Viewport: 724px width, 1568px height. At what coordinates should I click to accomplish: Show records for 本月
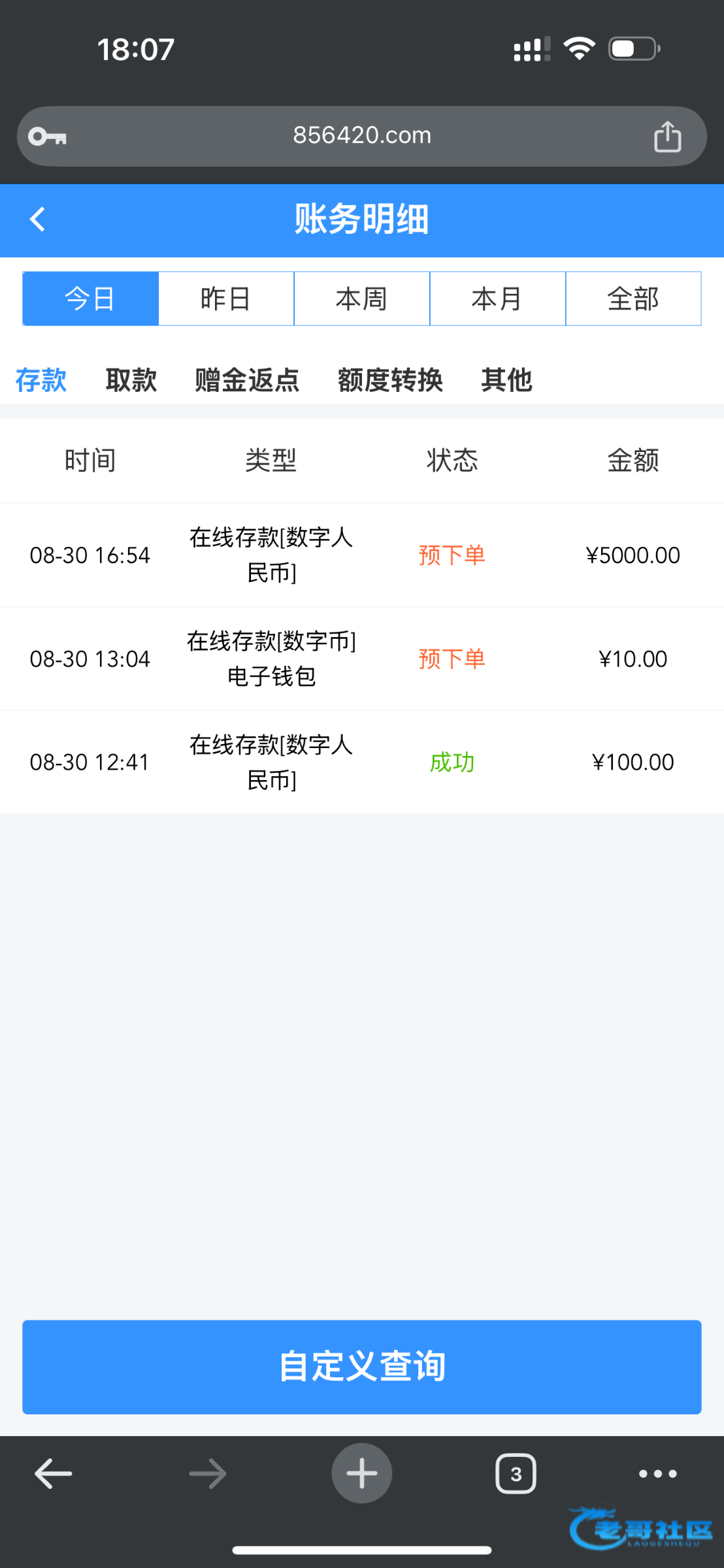(x=497, y=299)
